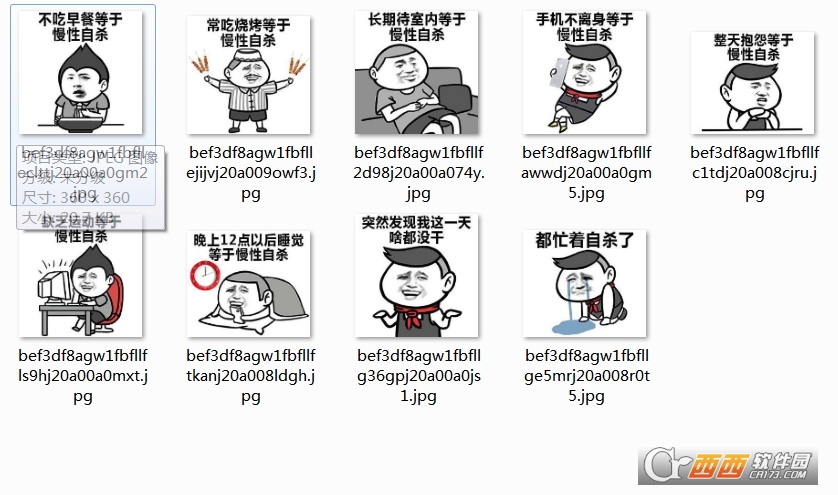838x495 pixels.
Task: Open the 长期待室内等于慢性自杀 picture
Action: pos(417,73)
